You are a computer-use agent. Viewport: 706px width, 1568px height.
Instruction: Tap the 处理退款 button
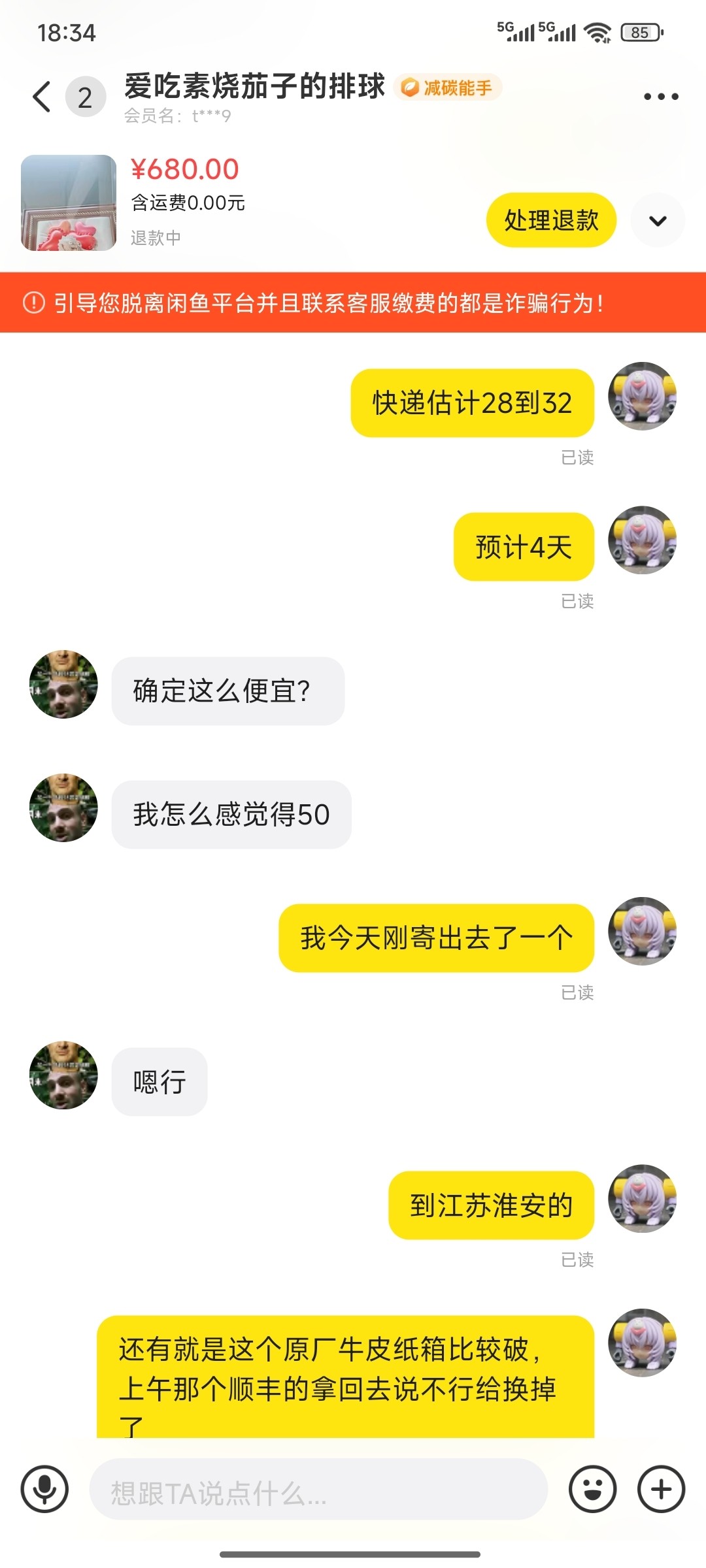click(x=551, y=220)
